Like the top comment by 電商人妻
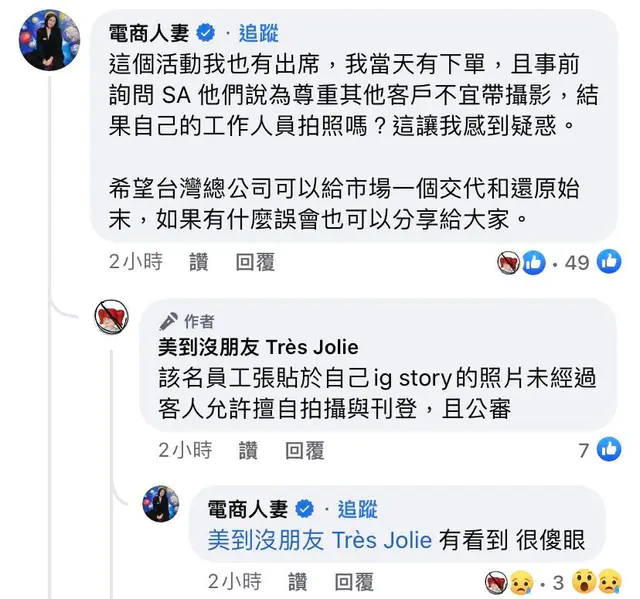This screenshot has width=640, height=599. [198, 262]
